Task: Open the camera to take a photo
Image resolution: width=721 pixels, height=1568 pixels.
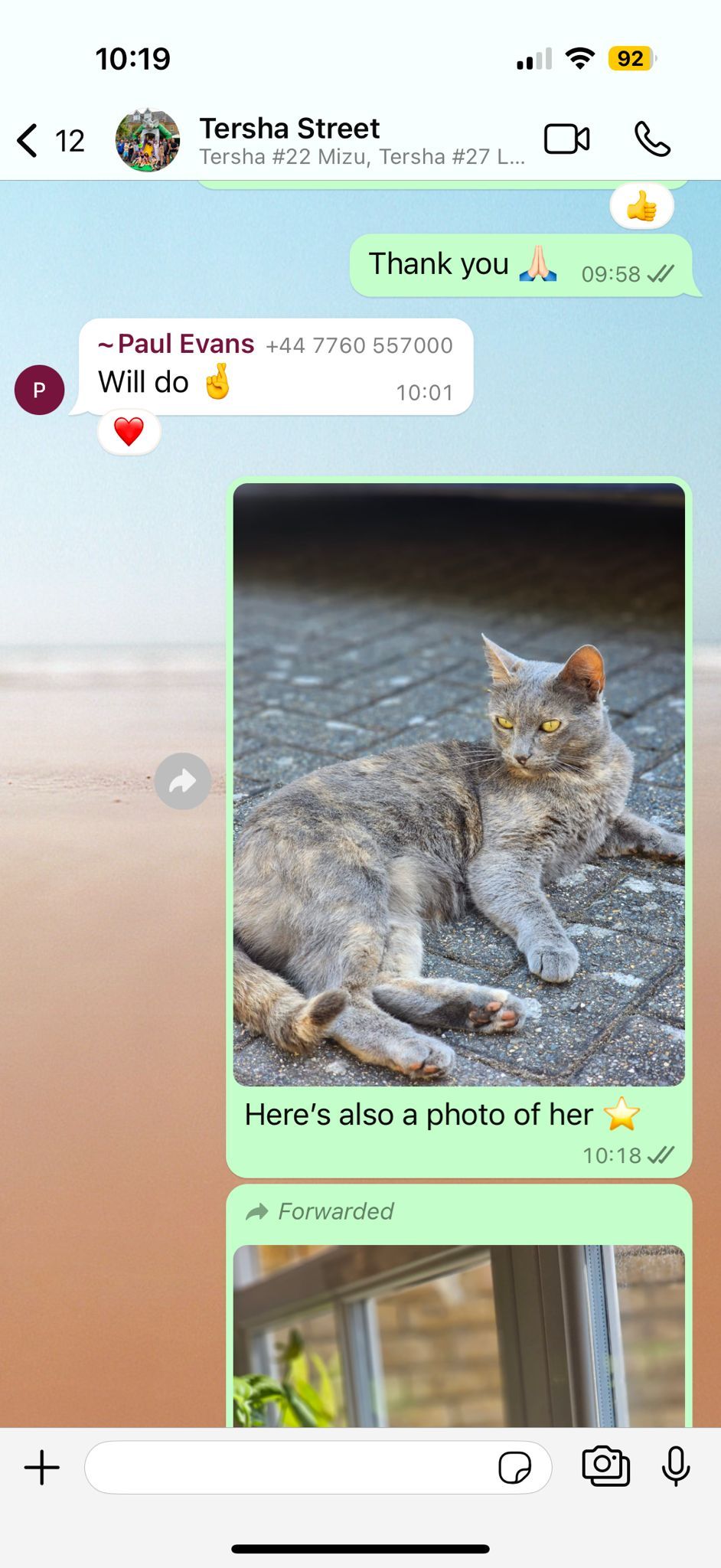Action: click(605, 1466)
